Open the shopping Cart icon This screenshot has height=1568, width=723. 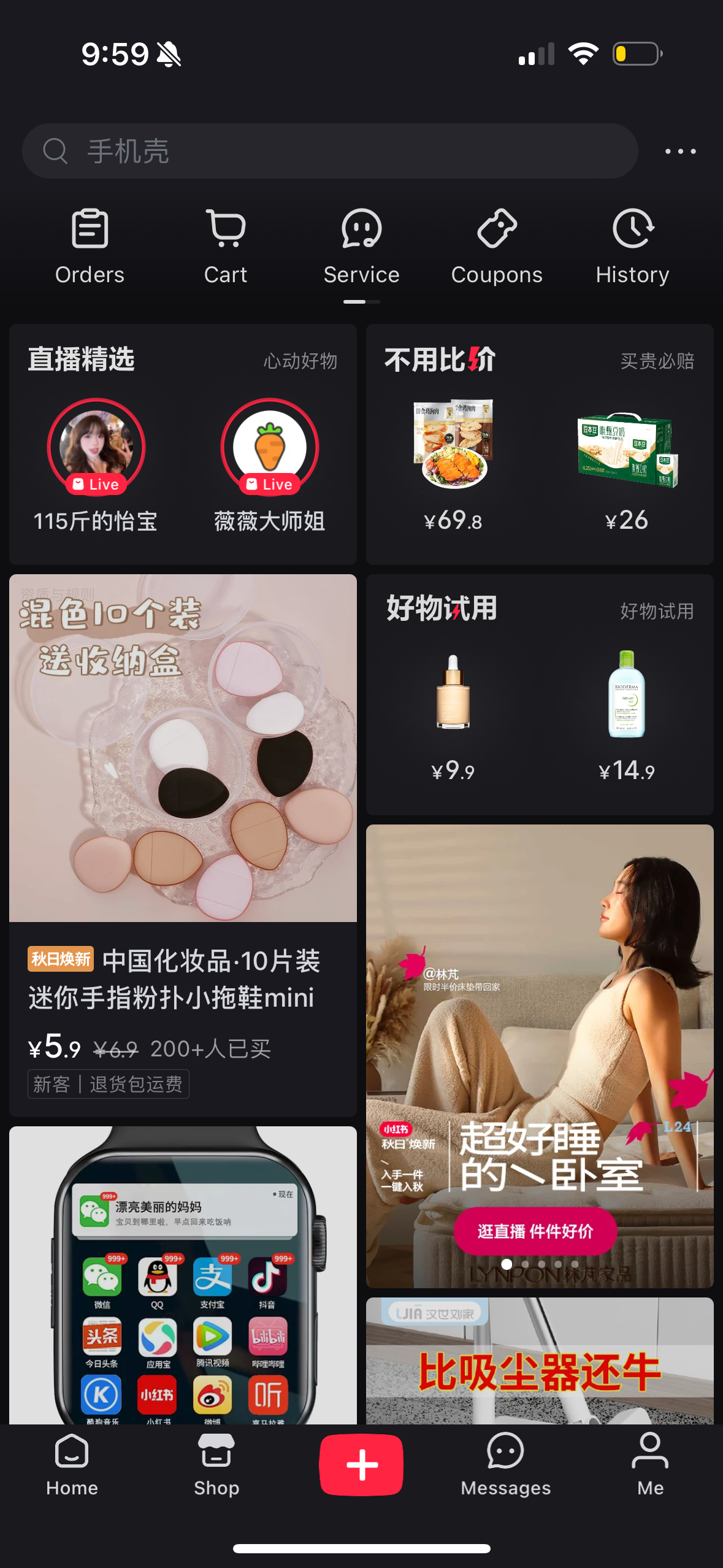(x=225, y=244)
